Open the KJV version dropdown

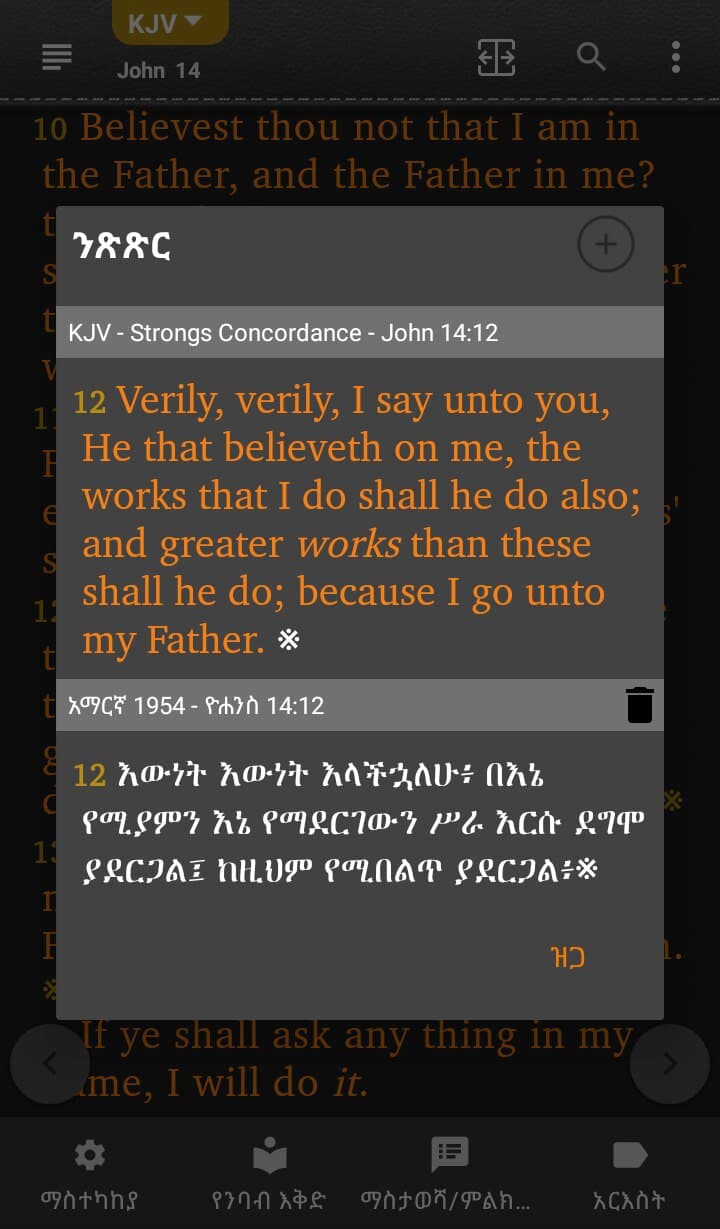[170, 22]
